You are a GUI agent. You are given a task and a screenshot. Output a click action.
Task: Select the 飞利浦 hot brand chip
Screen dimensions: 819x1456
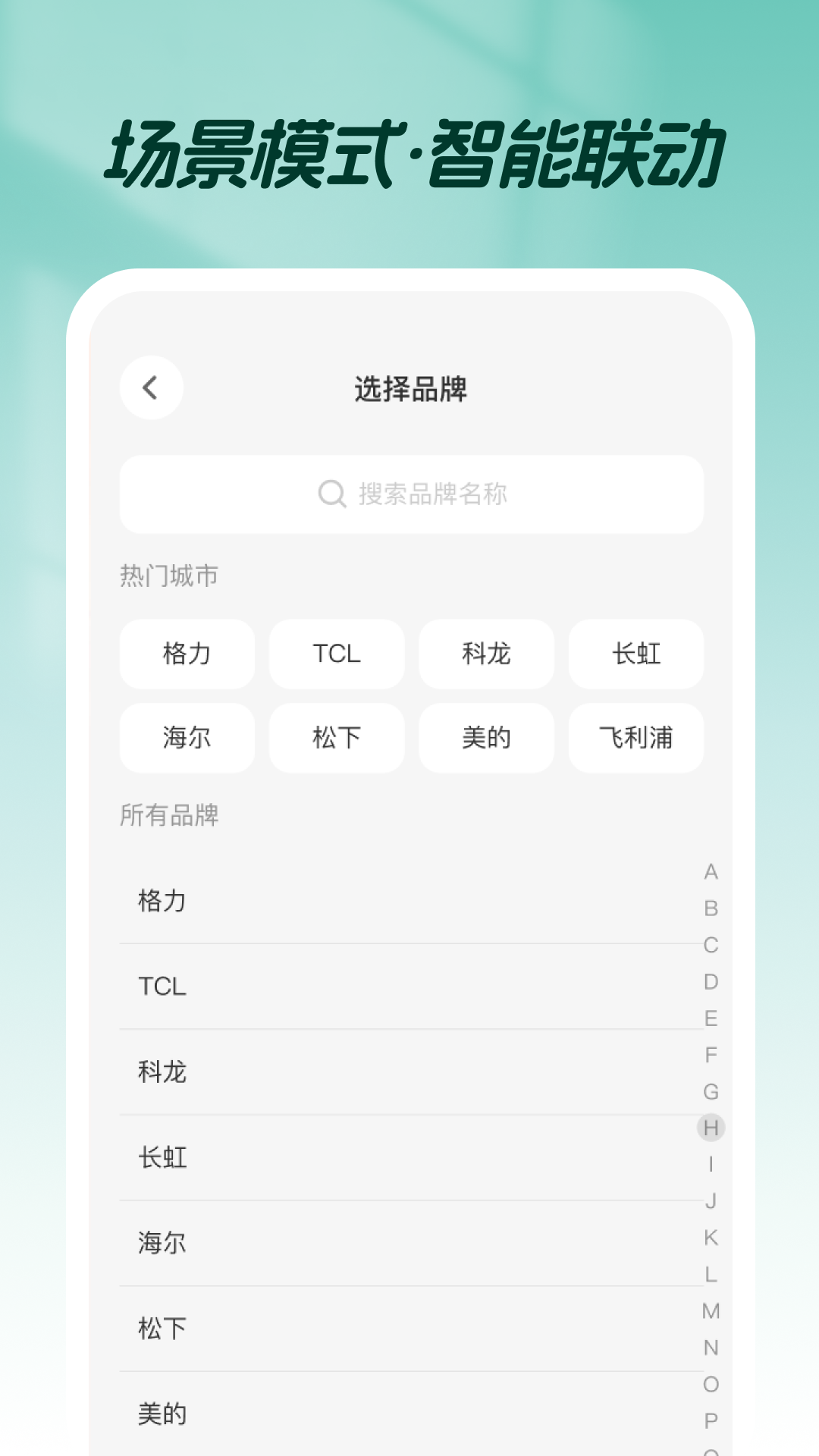click(x=635, y=738)
